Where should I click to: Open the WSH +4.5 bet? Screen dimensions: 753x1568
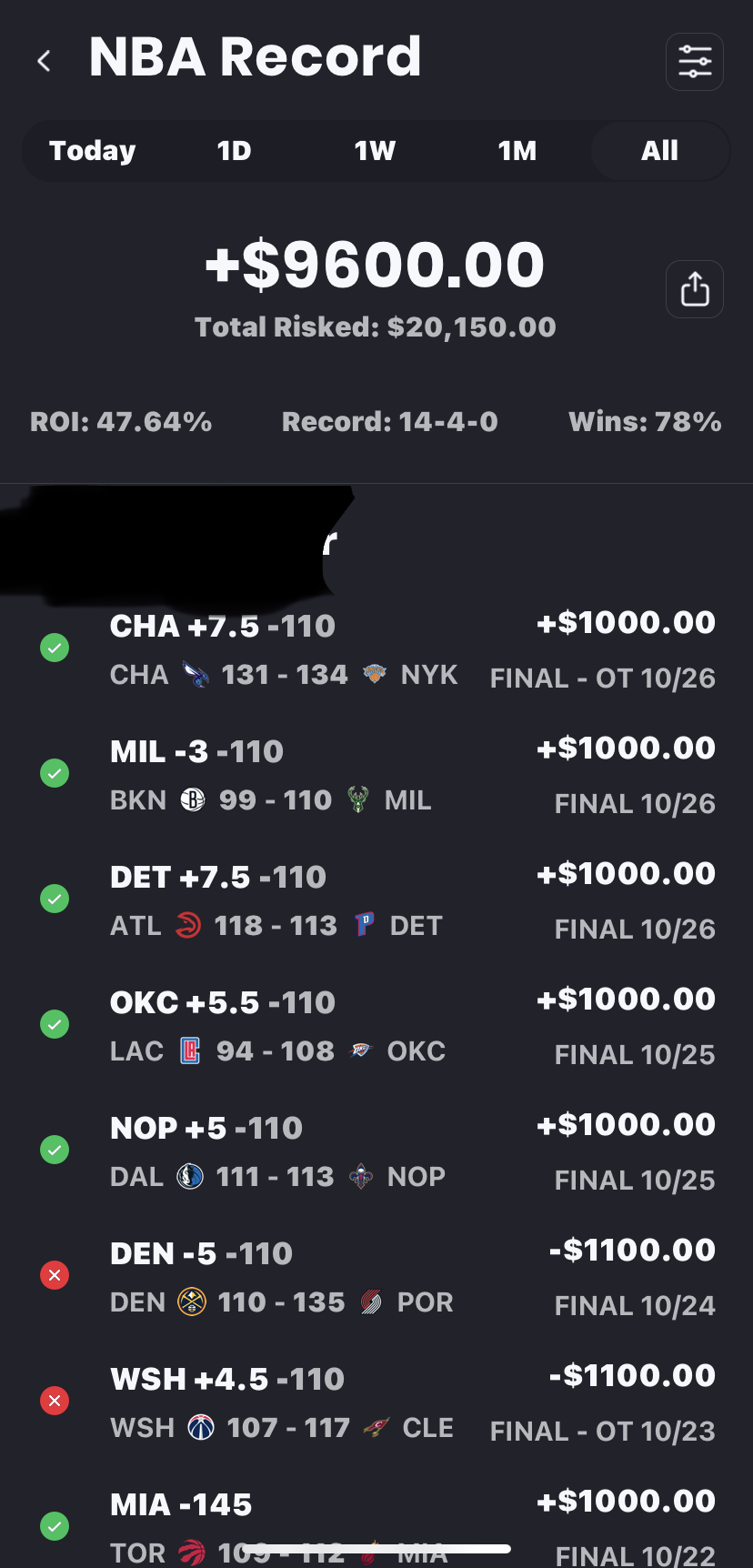click(x=376, y=1402)
